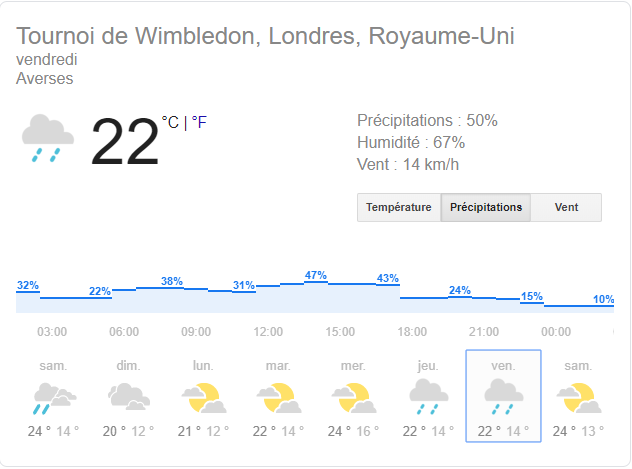The height and width of the screenshot is (469, 632).
Task: Select mer. forecast day
Action: [x=353, y=397]
